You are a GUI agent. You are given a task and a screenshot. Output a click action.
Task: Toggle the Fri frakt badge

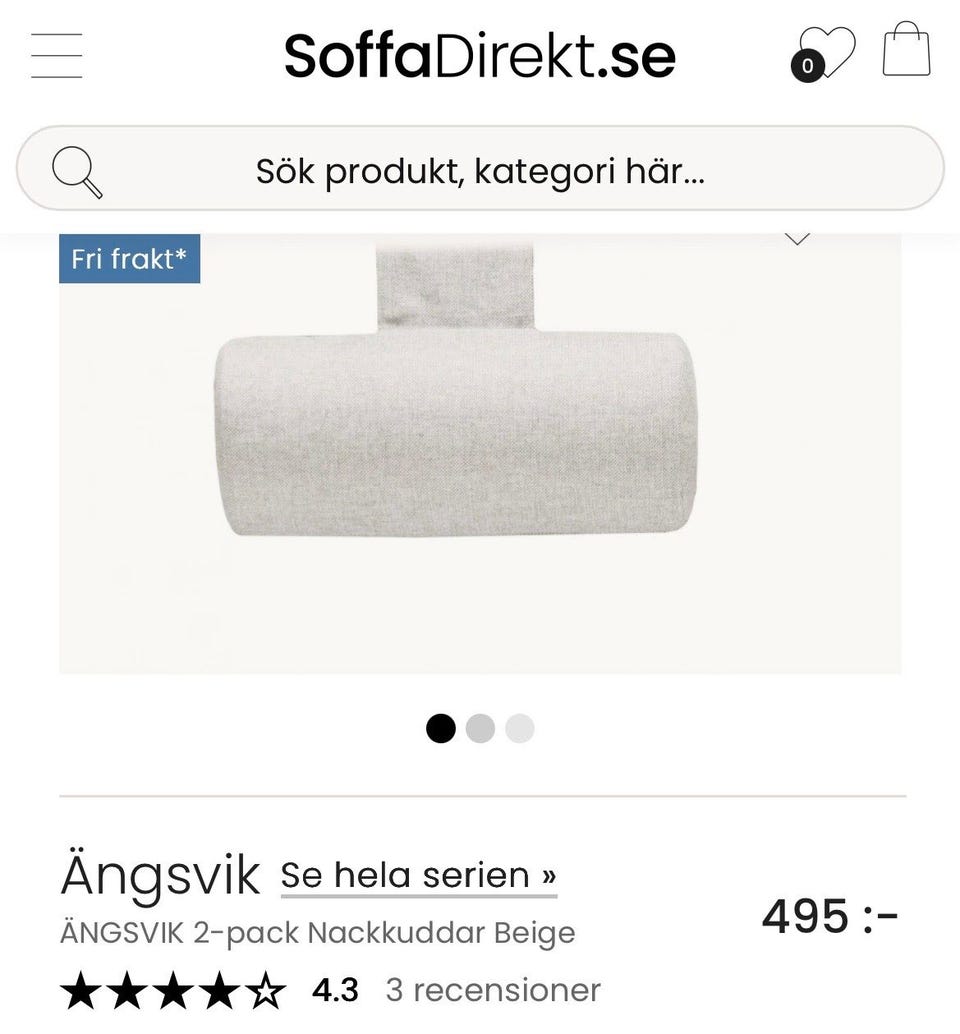(x=130, y=259)
